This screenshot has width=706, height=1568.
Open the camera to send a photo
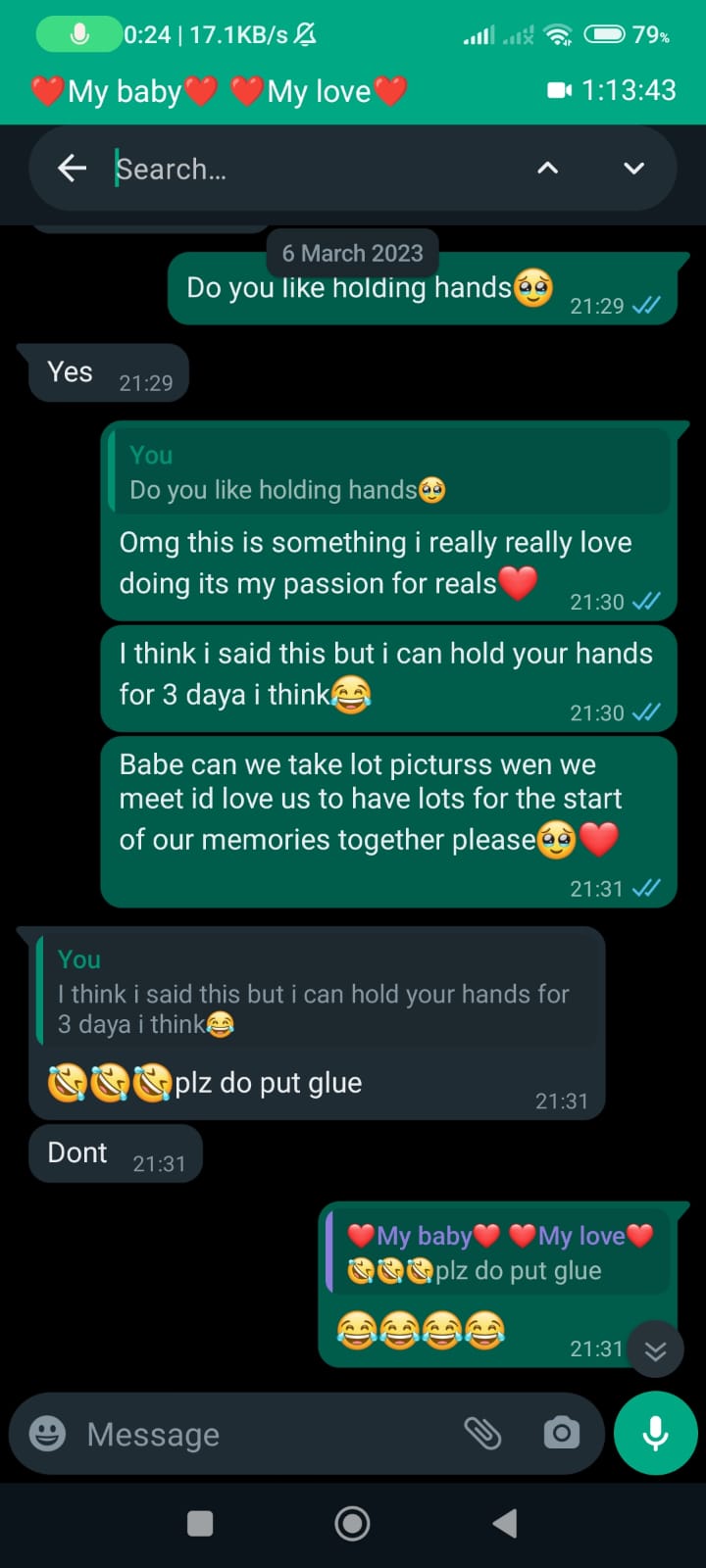point(562,1434)
